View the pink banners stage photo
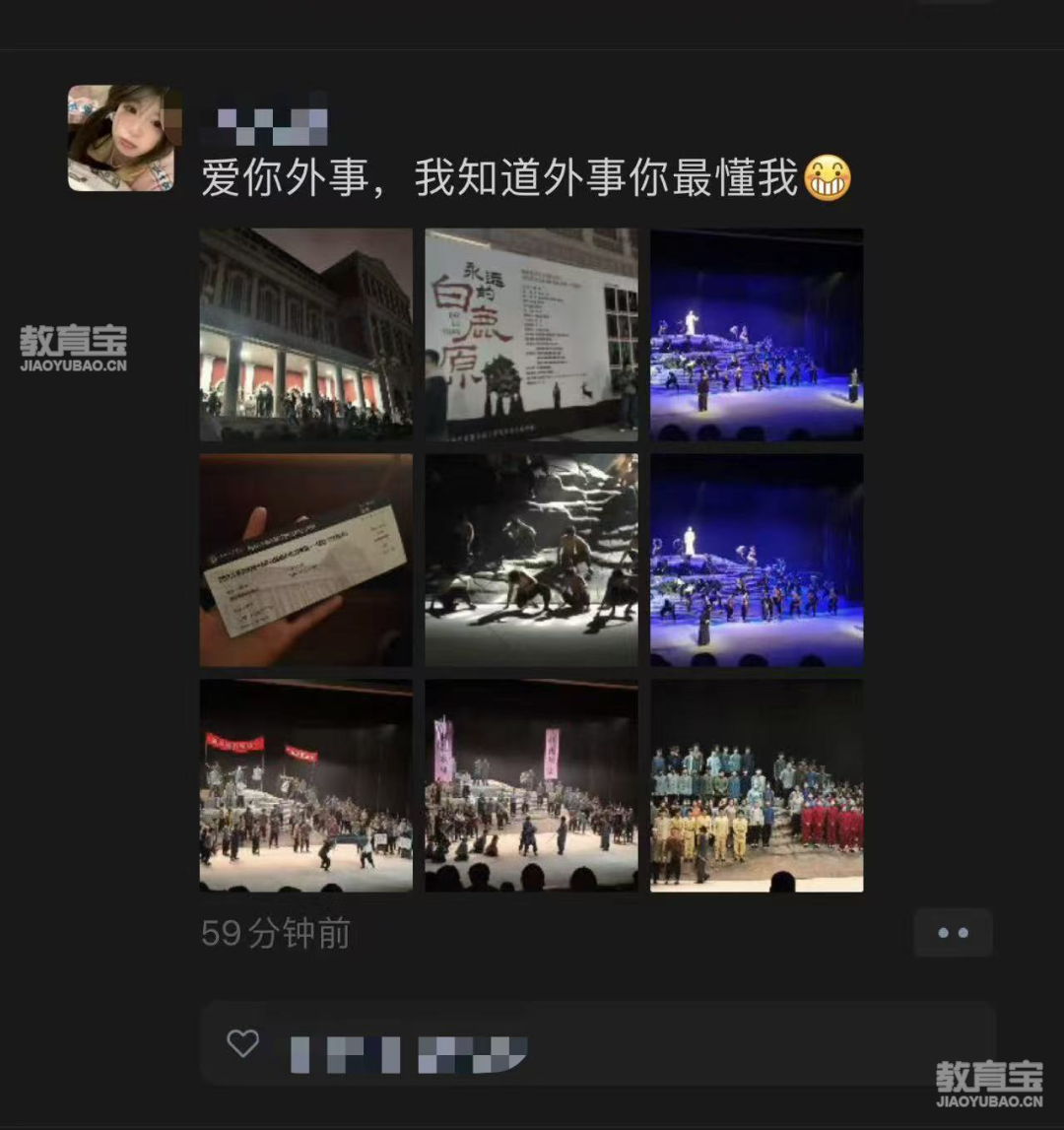The width and height of the screenshot is (1064, 1130). point(531,785)
